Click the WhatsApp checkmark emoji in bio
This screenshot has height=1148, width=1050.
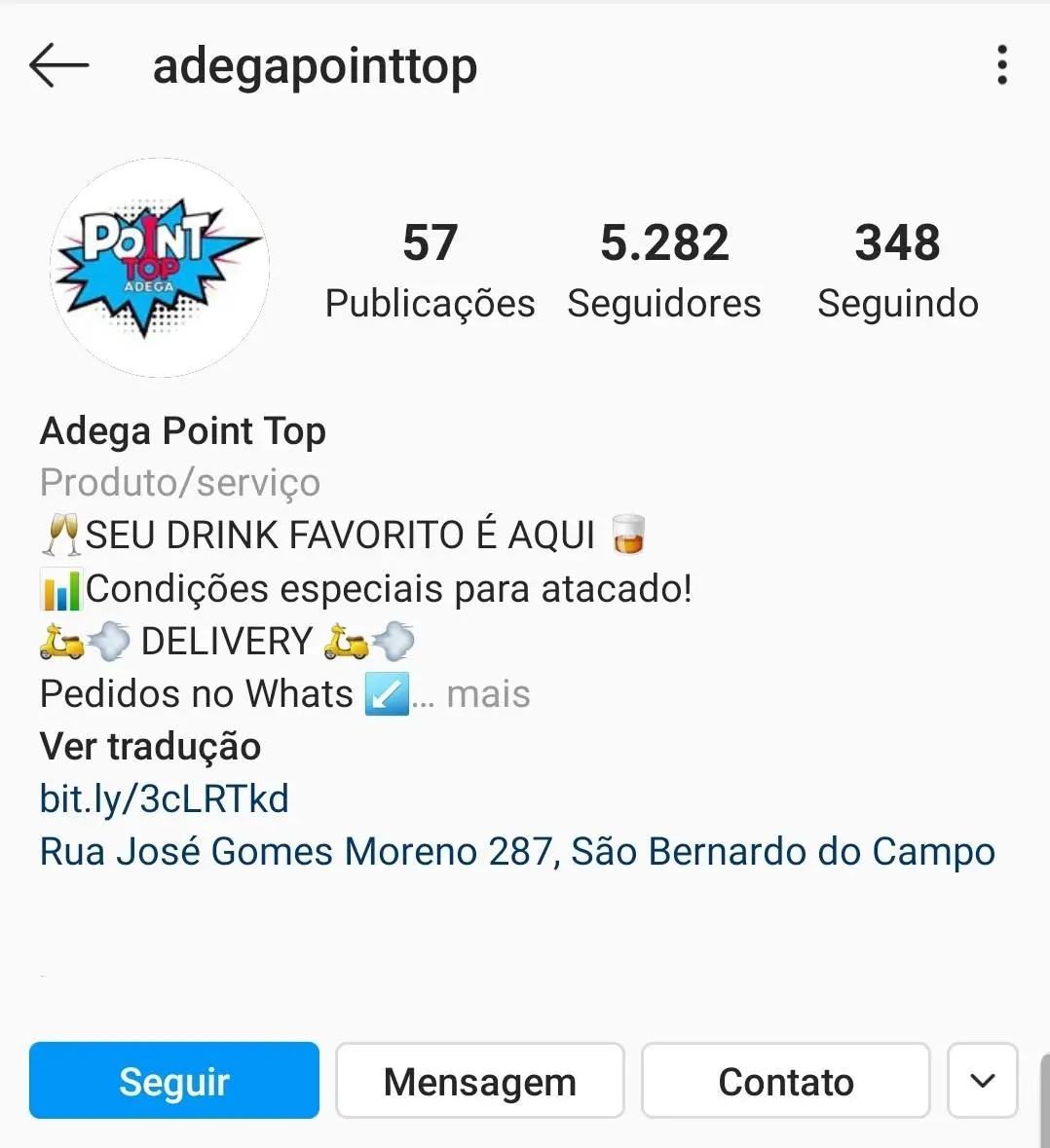388,693
